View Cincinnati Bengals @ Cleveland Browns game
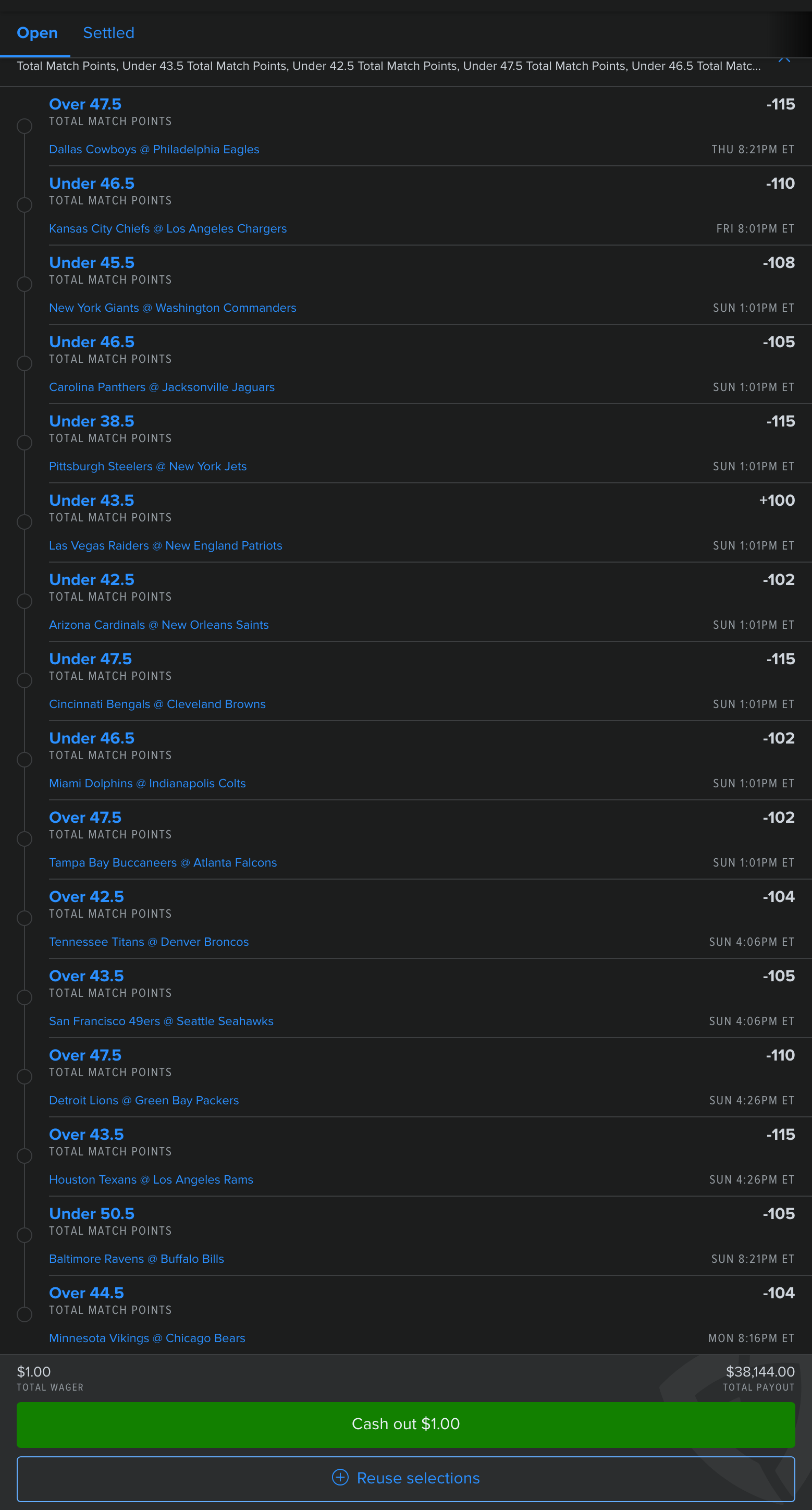Viewport: 812px width, 1510px height. (157, 704)
